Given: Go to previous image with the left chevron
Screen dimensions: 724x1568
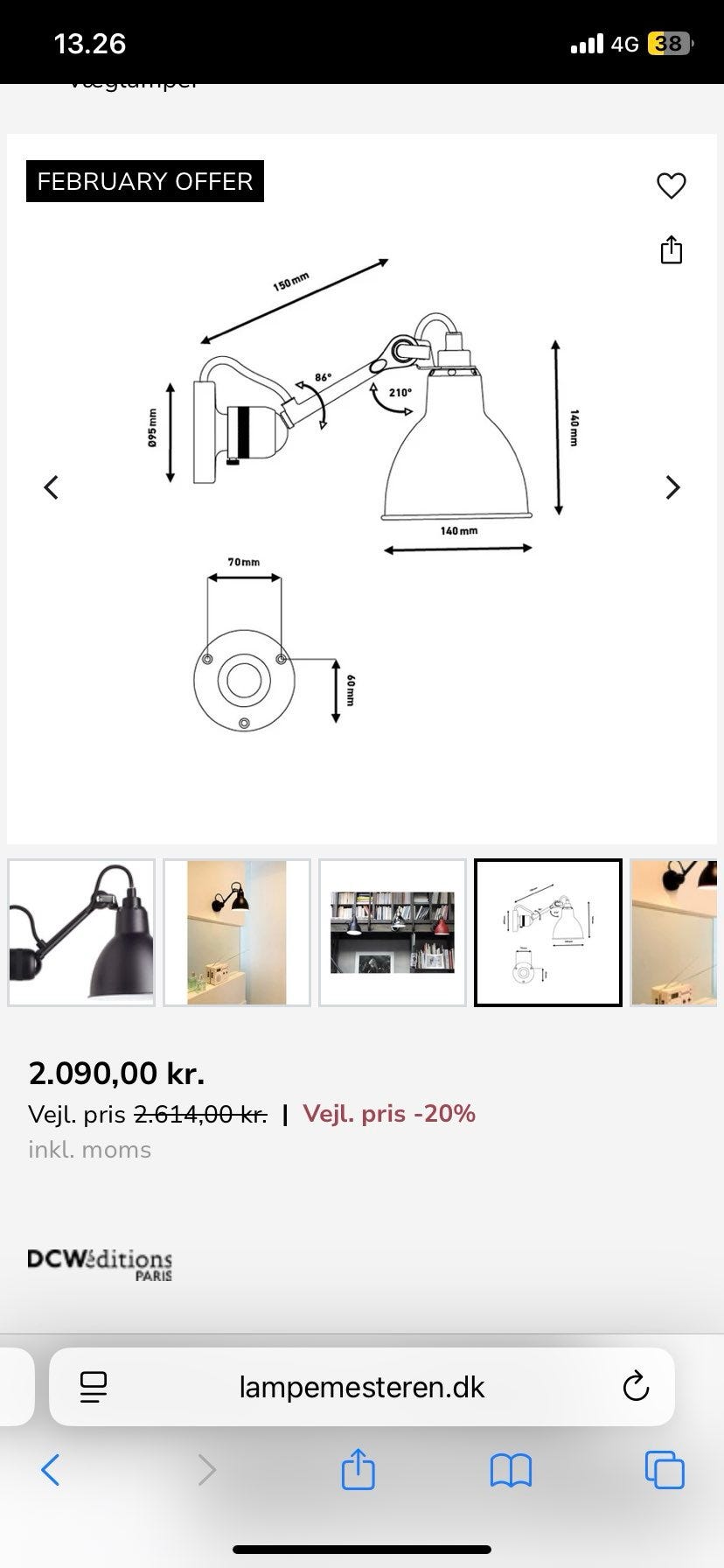Looking at the screenshot, I should (52, 486).
